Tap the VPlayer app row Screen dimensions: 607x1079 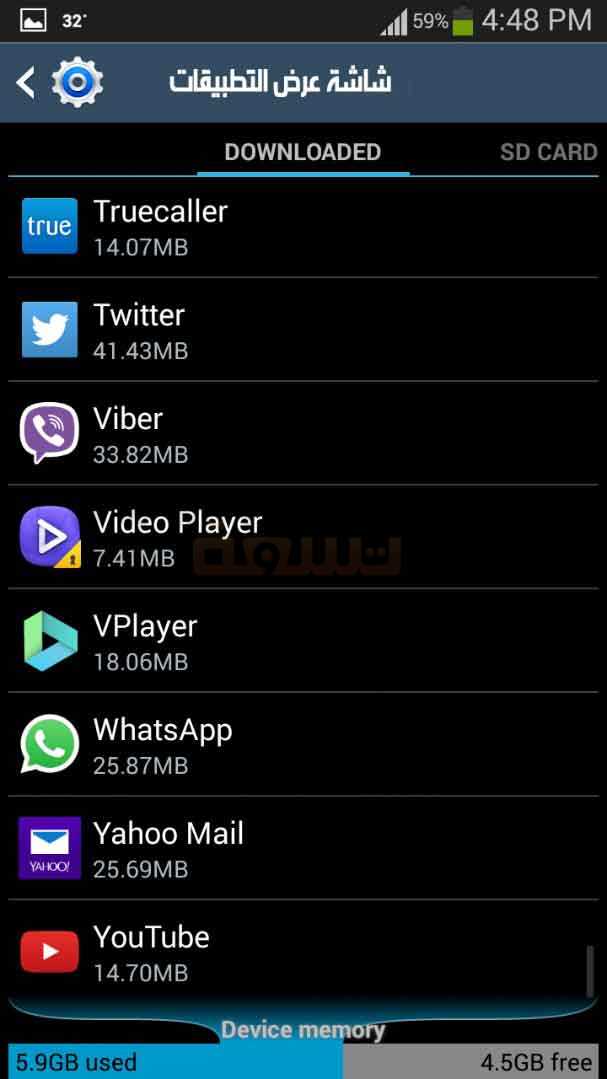point(304,641)
